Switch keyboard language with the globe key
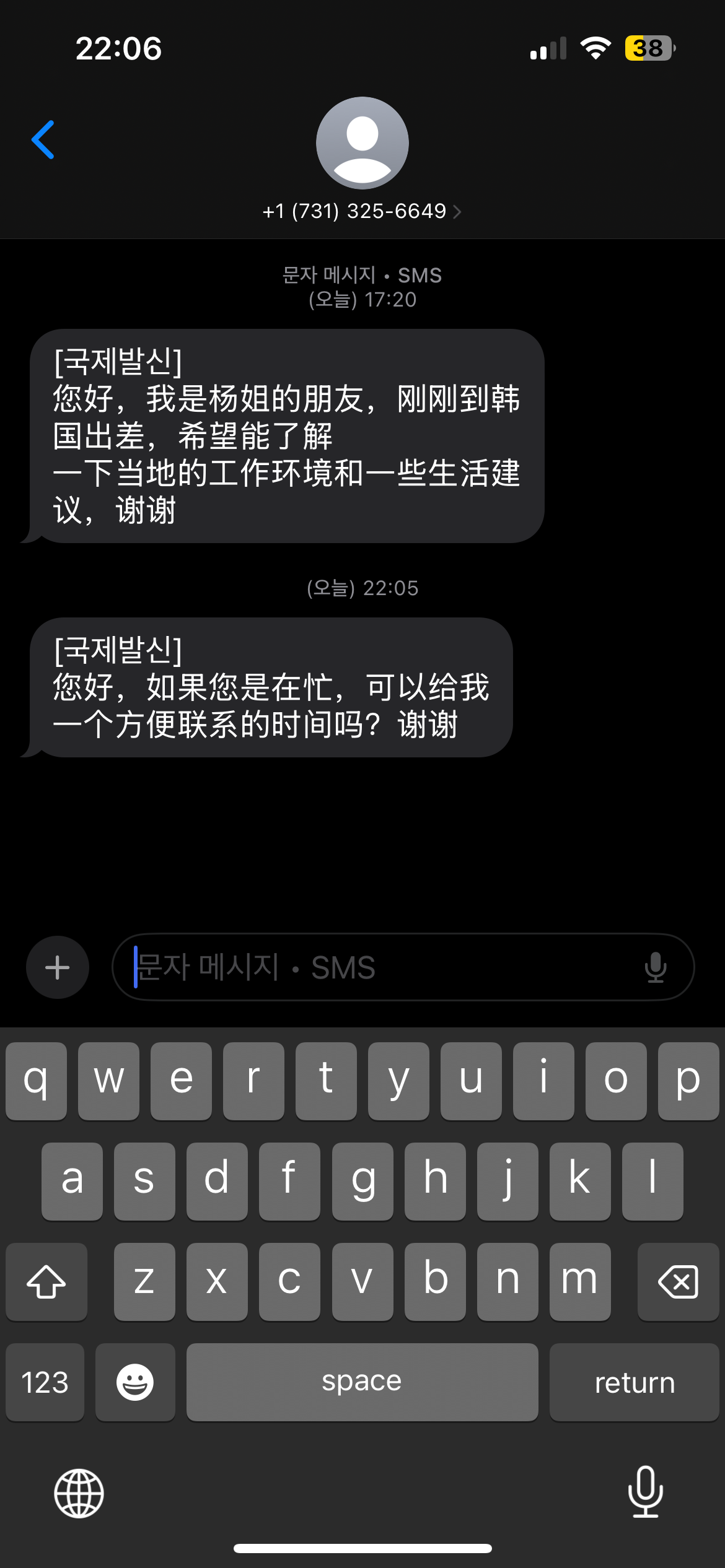725x1568 pixels. click(x=79, y=1493)
